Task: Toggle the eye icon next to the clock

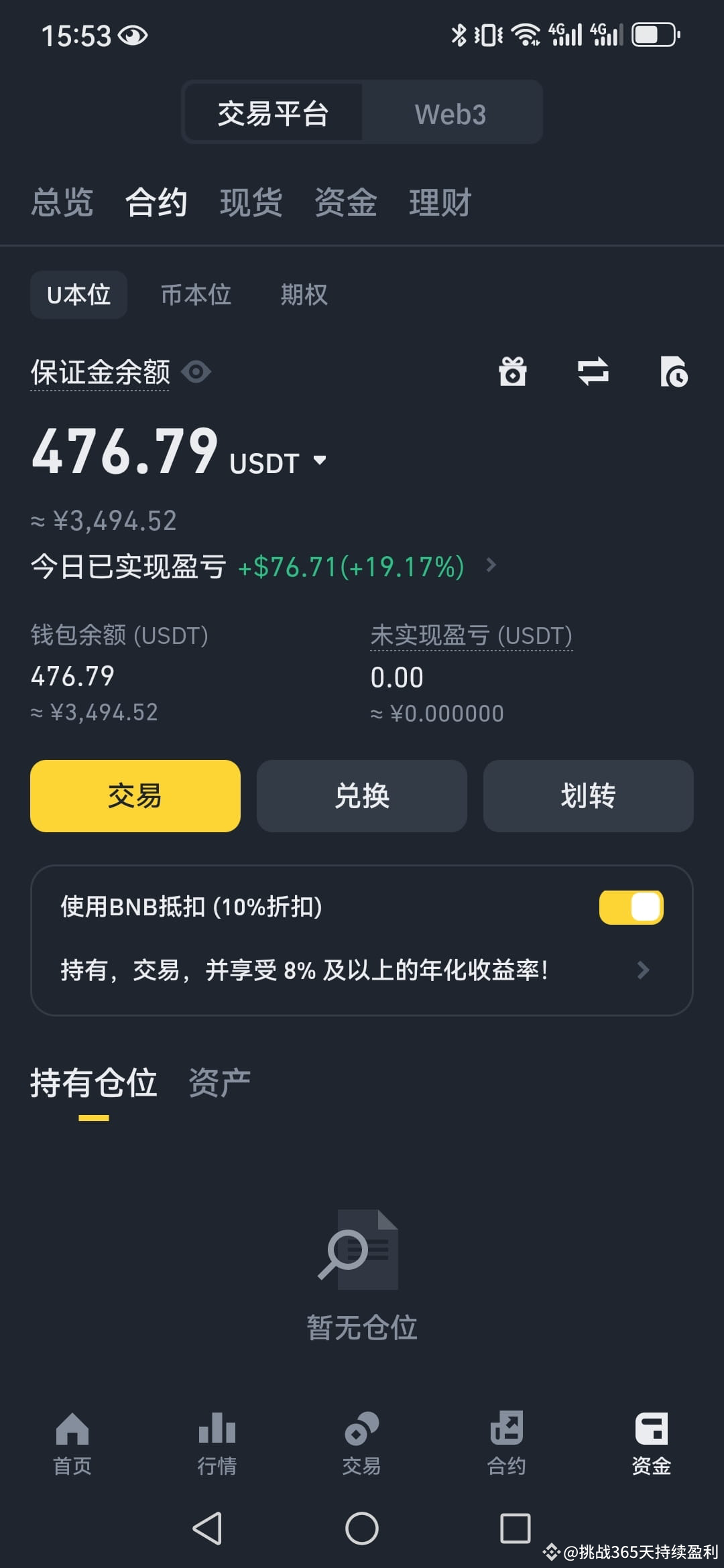Action: (132, 35)
